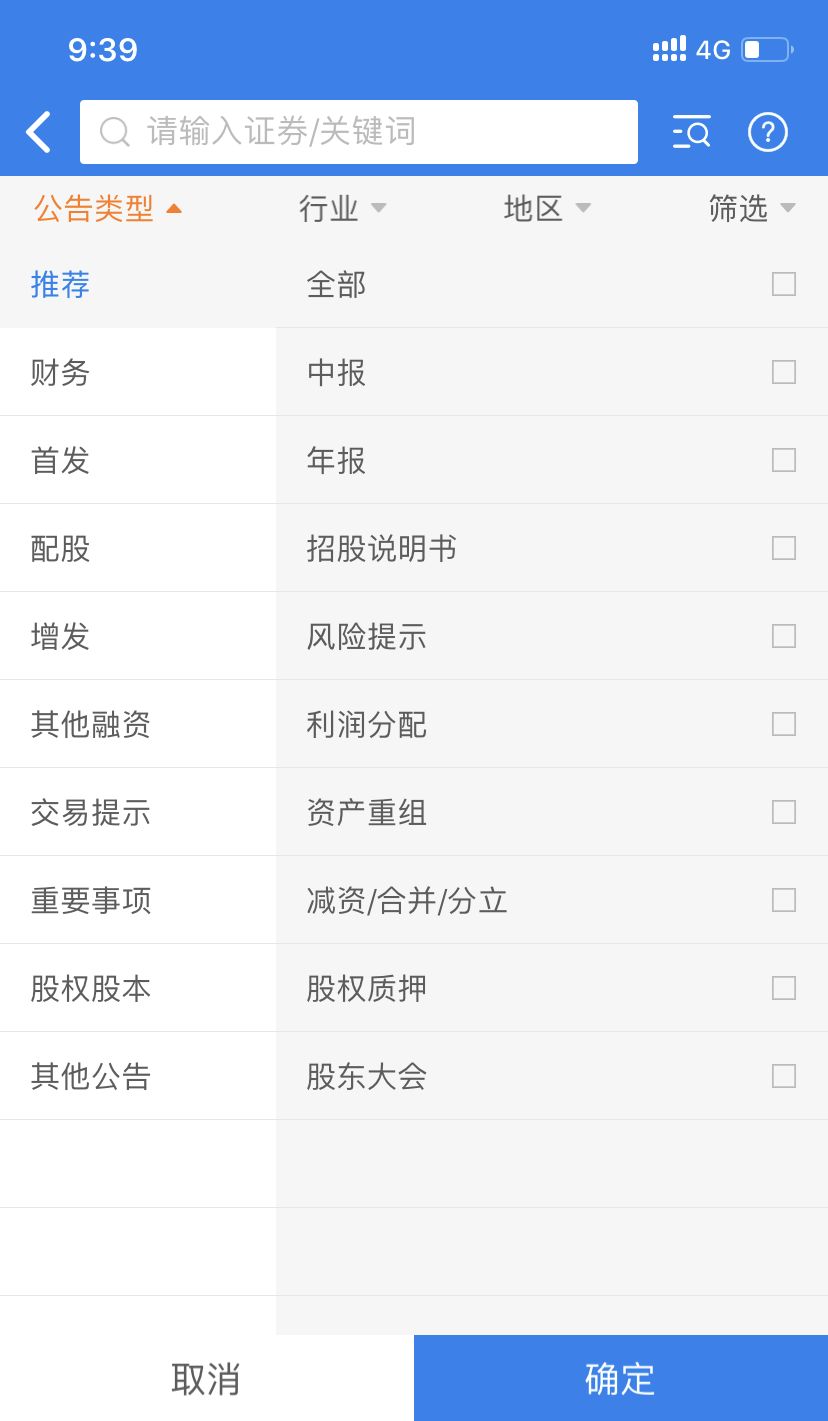Click the back arrow to return
The width and height of the screenshot is (828, 1421).
(x=38, y=131)
